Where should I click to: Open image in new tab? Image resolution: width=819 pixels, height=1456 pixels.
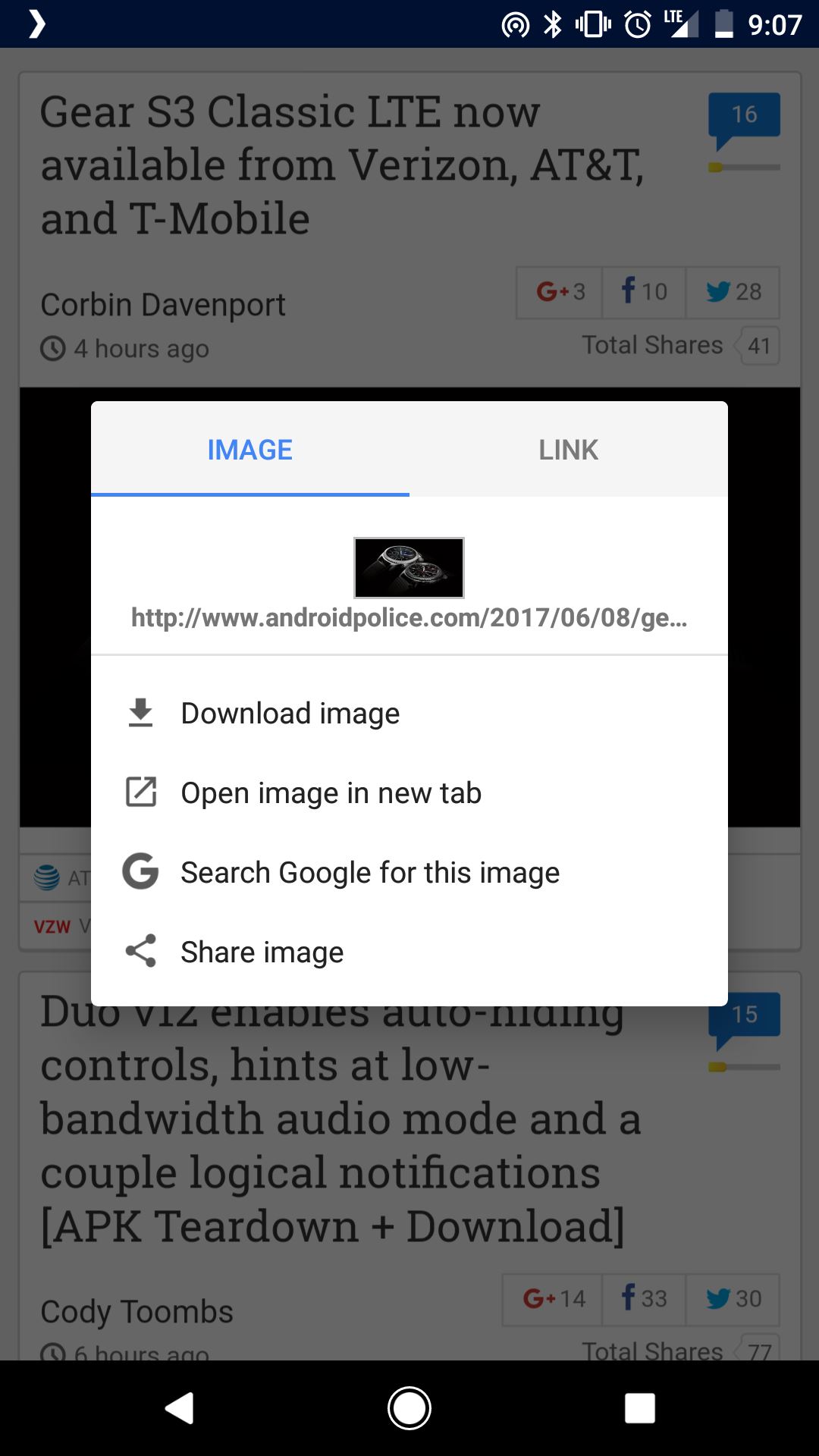coord(331,793)
